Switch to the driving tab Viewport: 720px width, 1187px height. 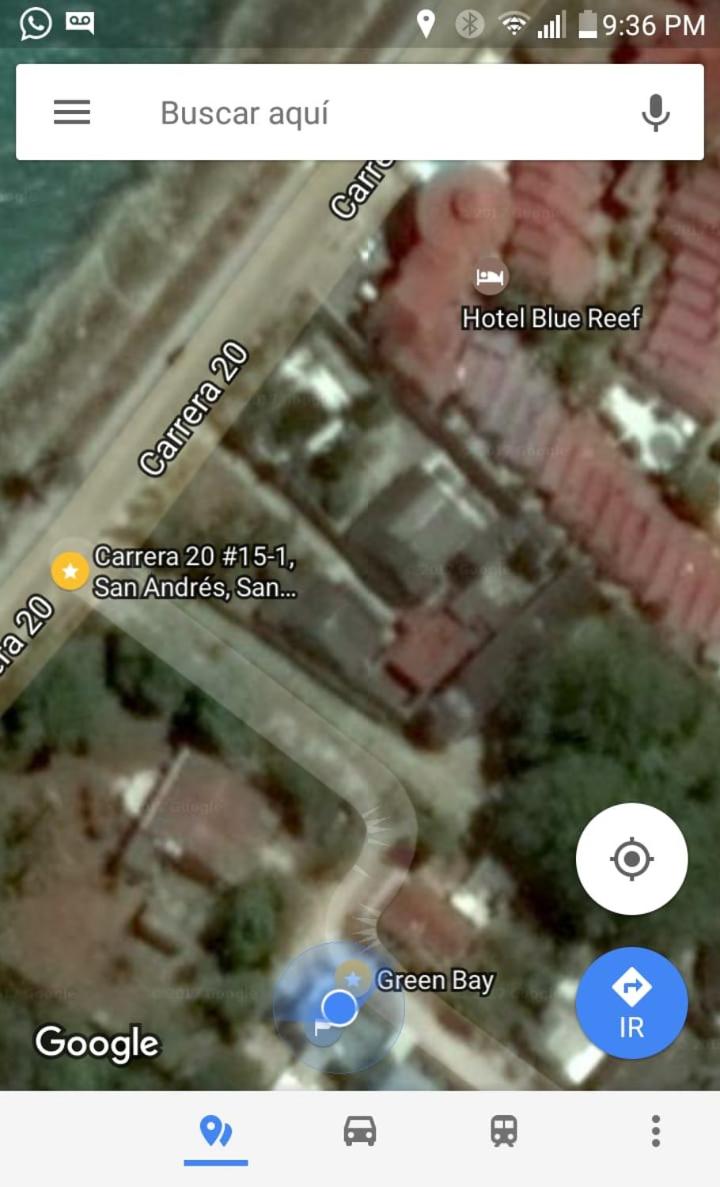point(360,1132)
